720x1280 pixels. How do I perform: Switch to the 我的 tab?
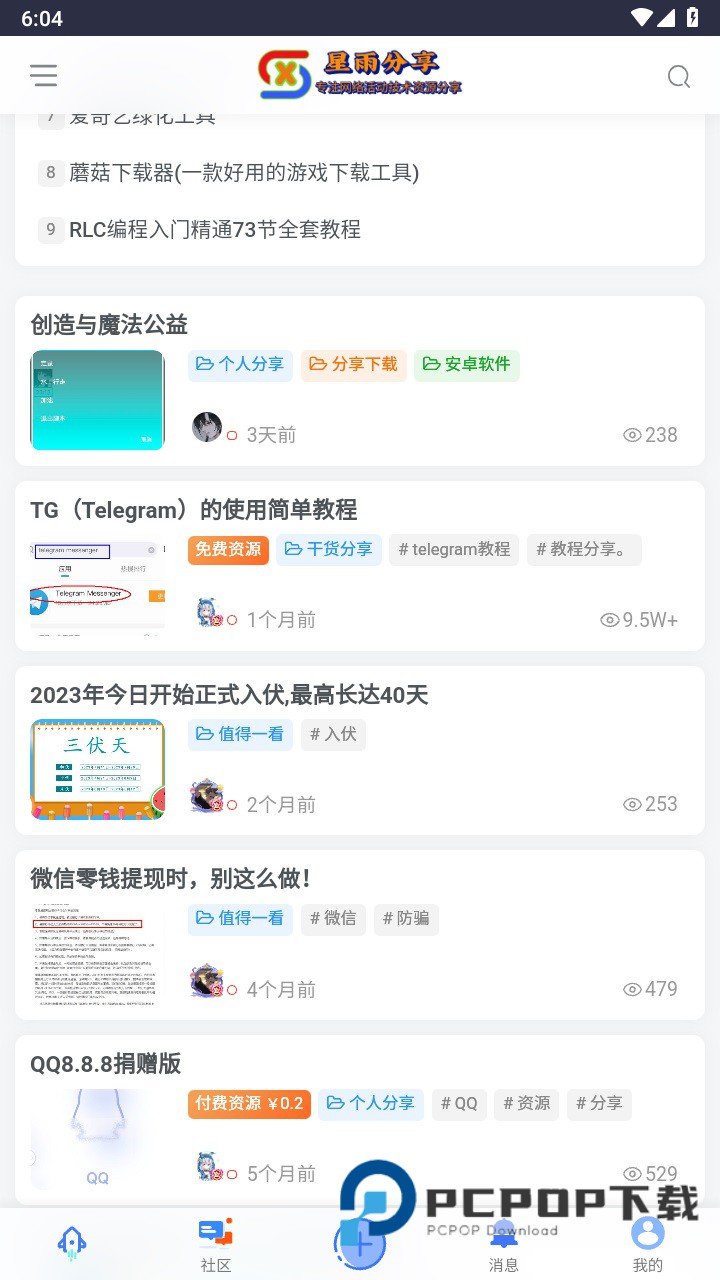tap(648, 1245)
